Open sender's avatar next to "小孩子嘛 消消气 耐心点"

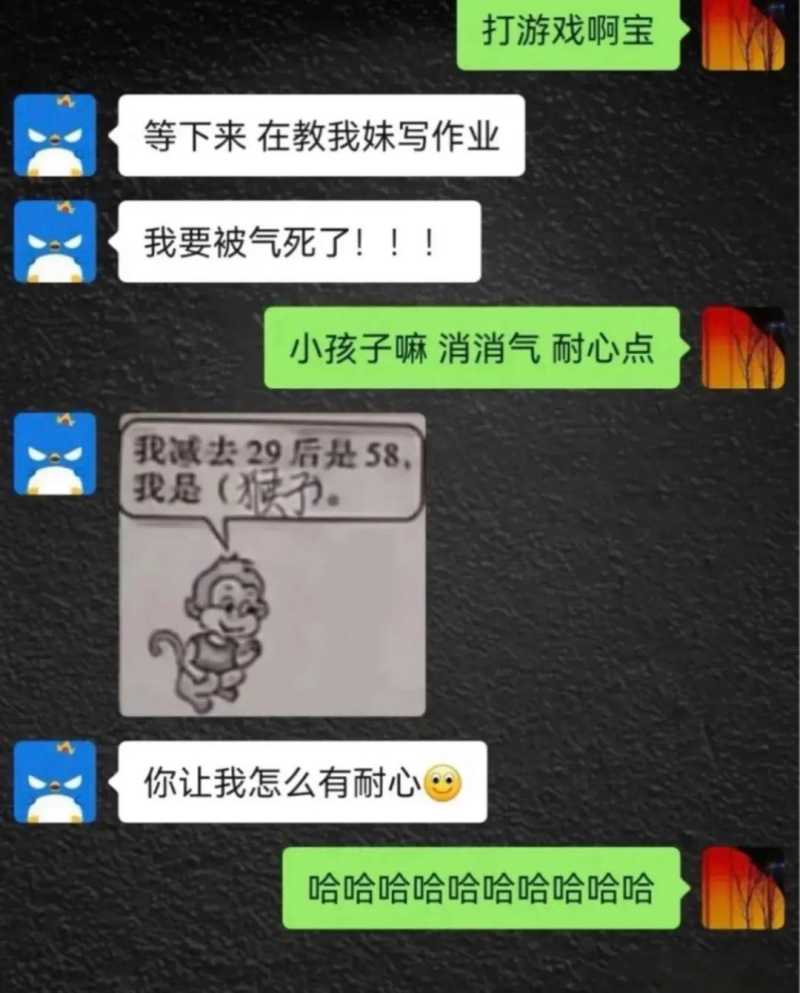tap(742, 348)
